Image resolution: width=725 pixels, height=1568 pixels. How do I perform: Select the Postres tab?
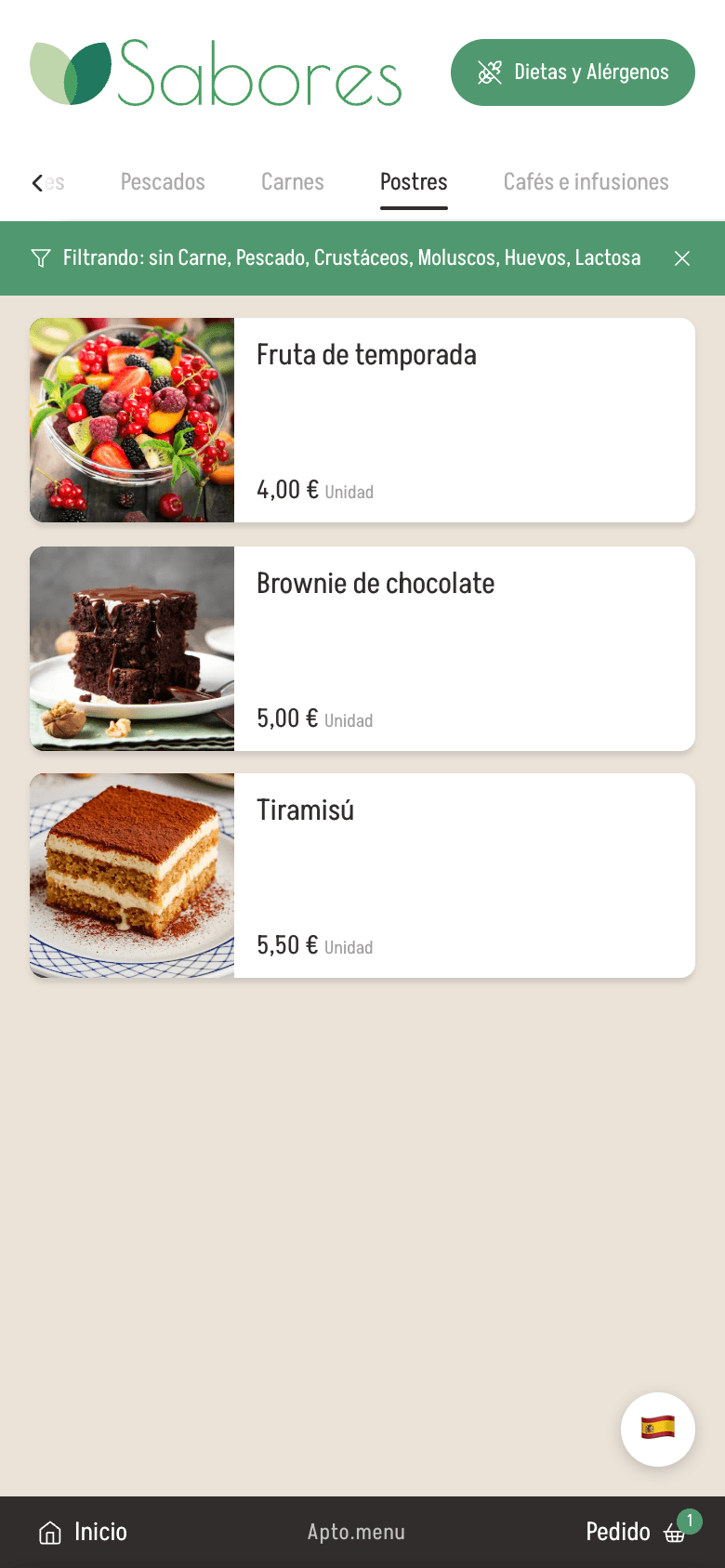[414, 182]
